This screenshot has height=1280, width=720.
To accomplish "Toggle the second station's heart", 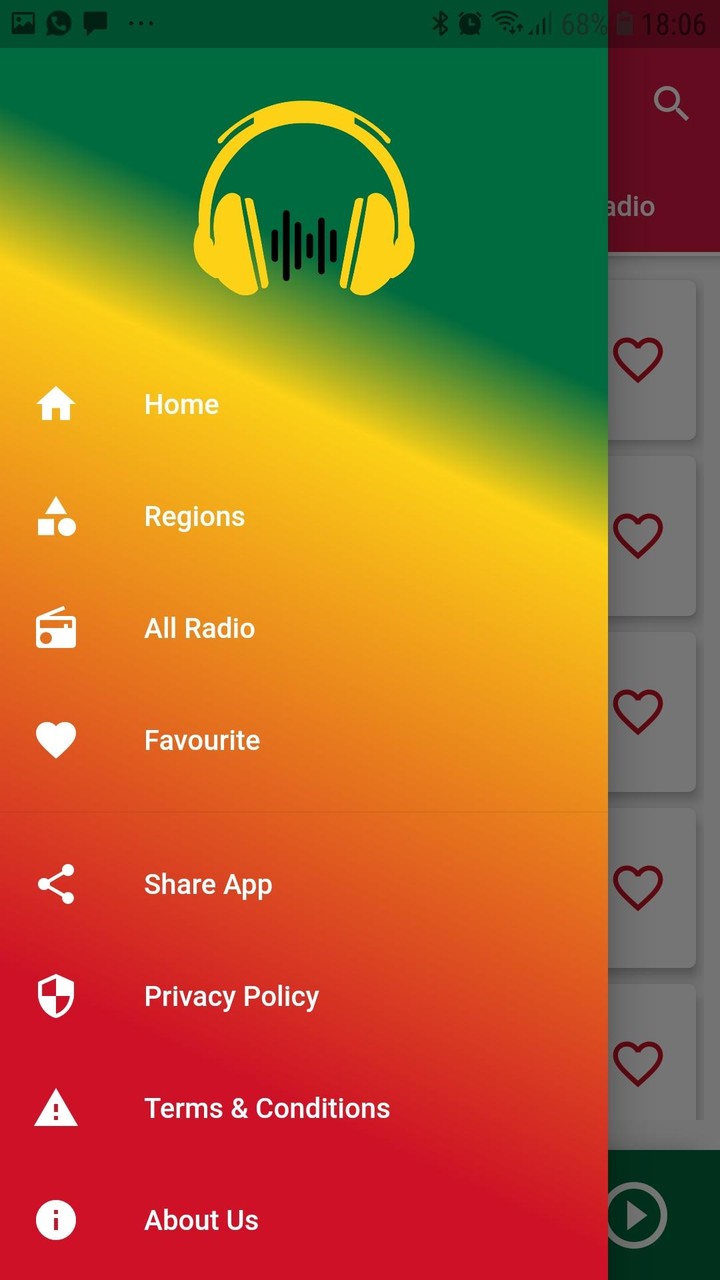I will pos(637,535).
